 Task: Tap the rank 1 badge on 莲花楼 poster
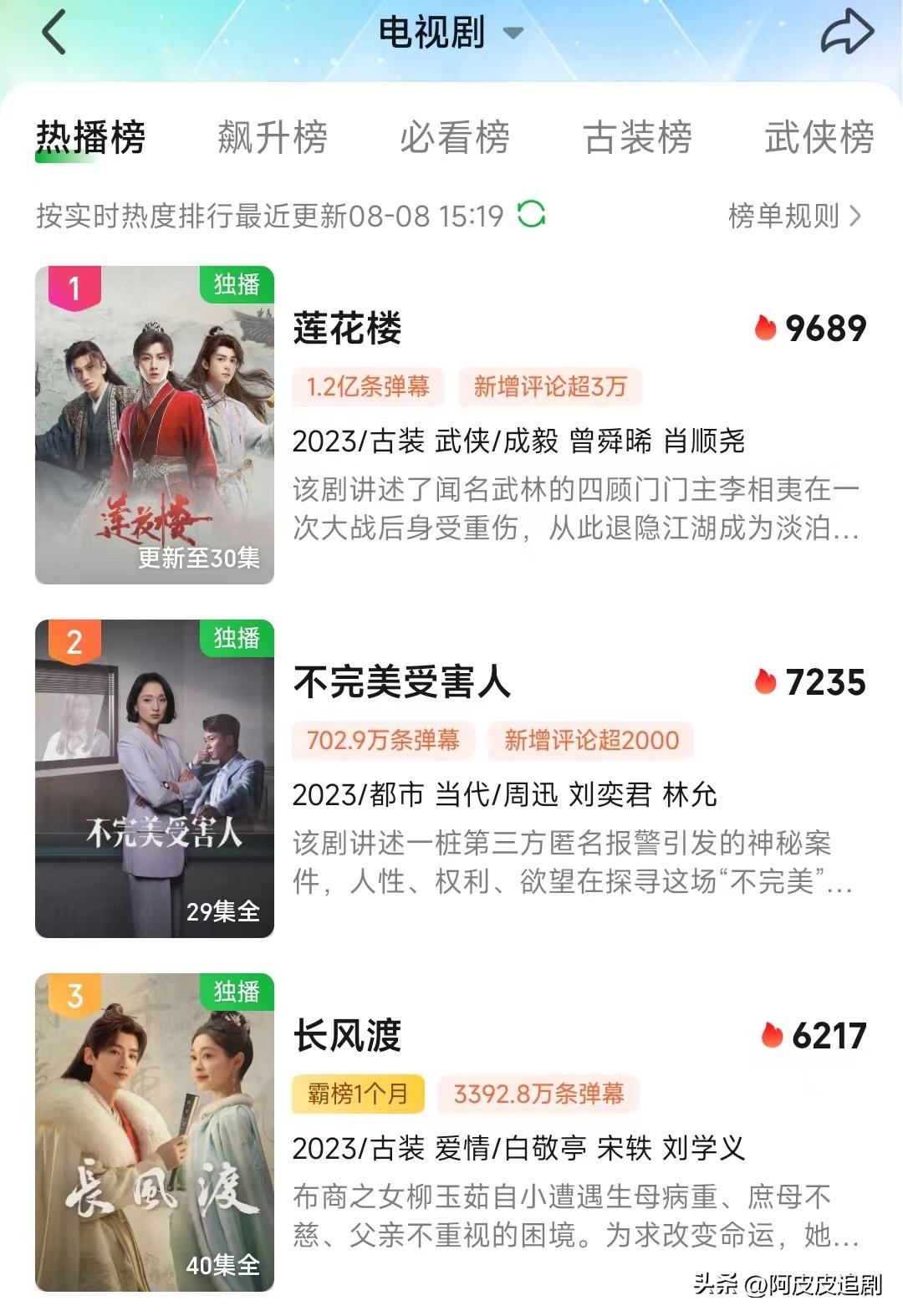pyautogui.click(x=74, y=287)
